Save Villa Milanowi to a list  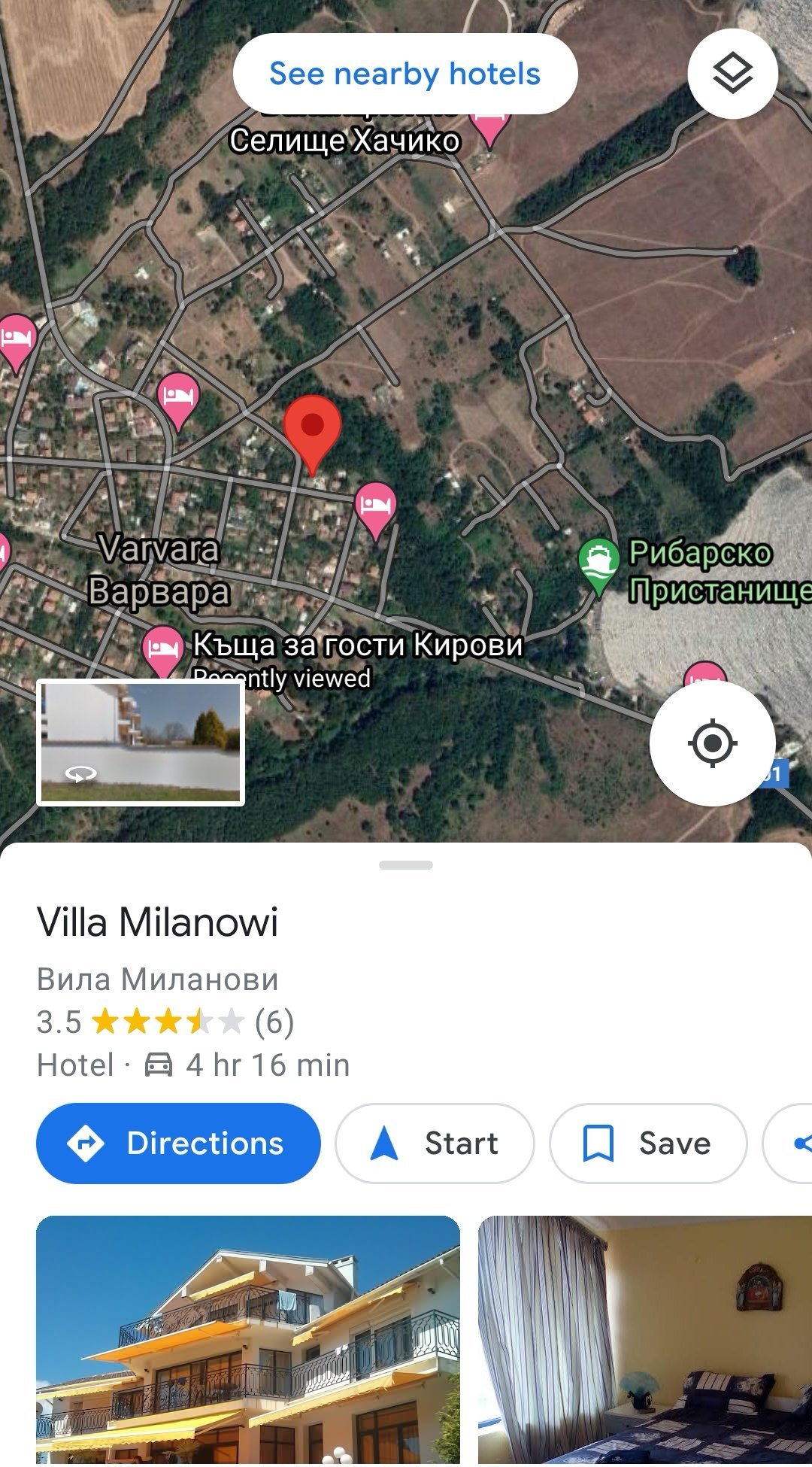click(648, 1143)
